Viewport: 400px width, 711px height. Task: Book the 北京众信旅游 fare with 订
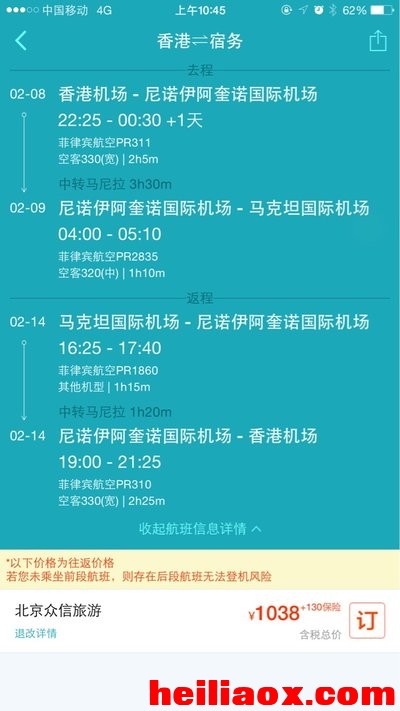pos(367,620)
